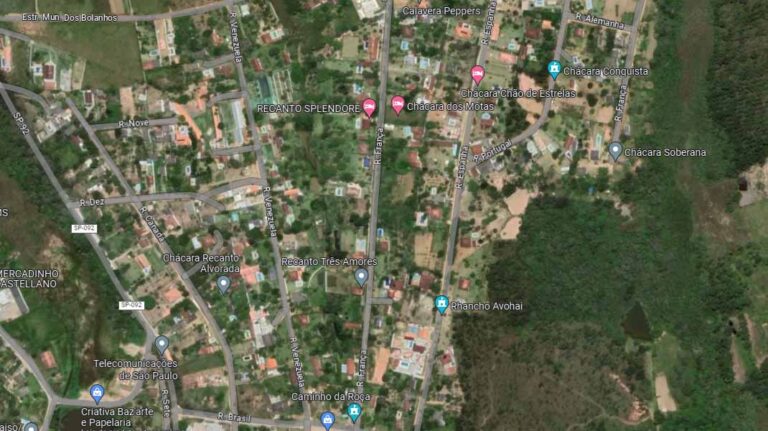Screen dimensions: 768x431
Task: Tap the Recanto Três Amores pin
Action: (x=361, y=276)
